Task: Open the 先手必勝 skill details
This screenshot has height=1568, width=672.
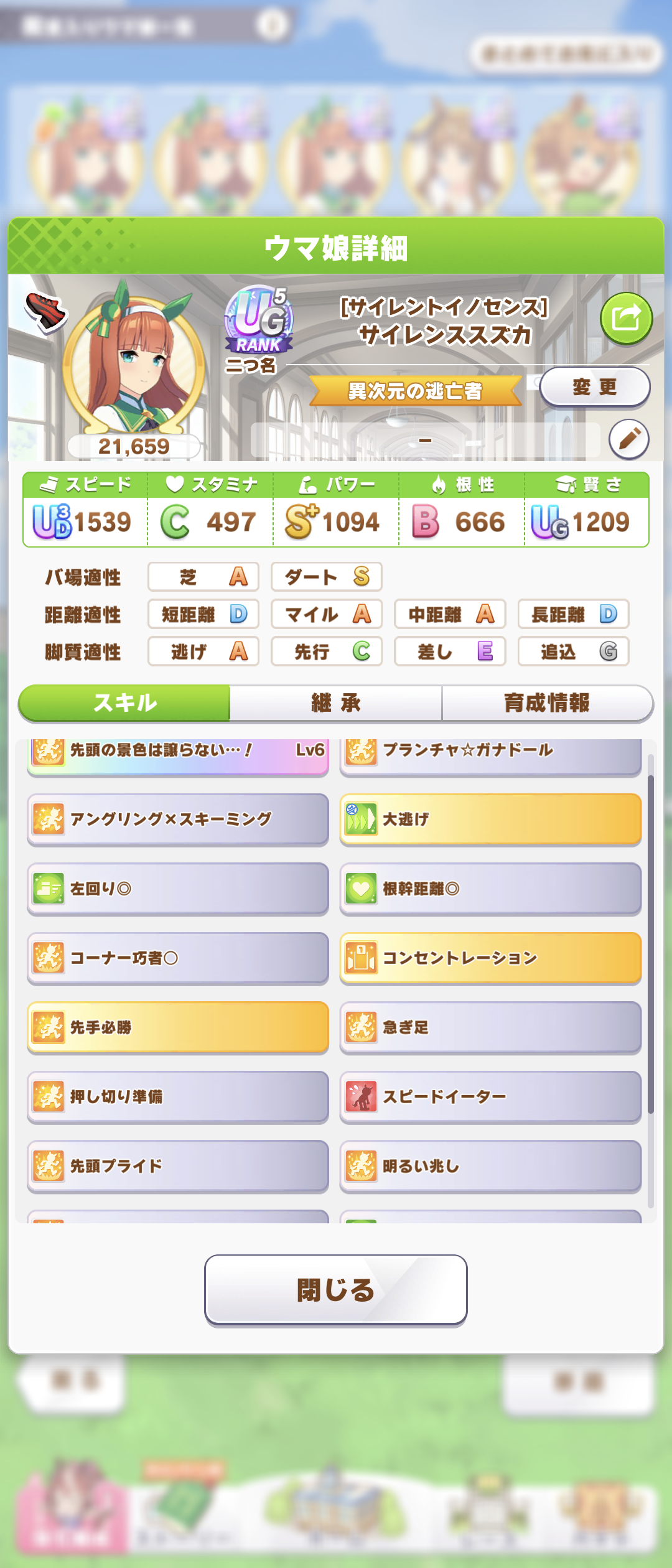Action: point(178,1027)
